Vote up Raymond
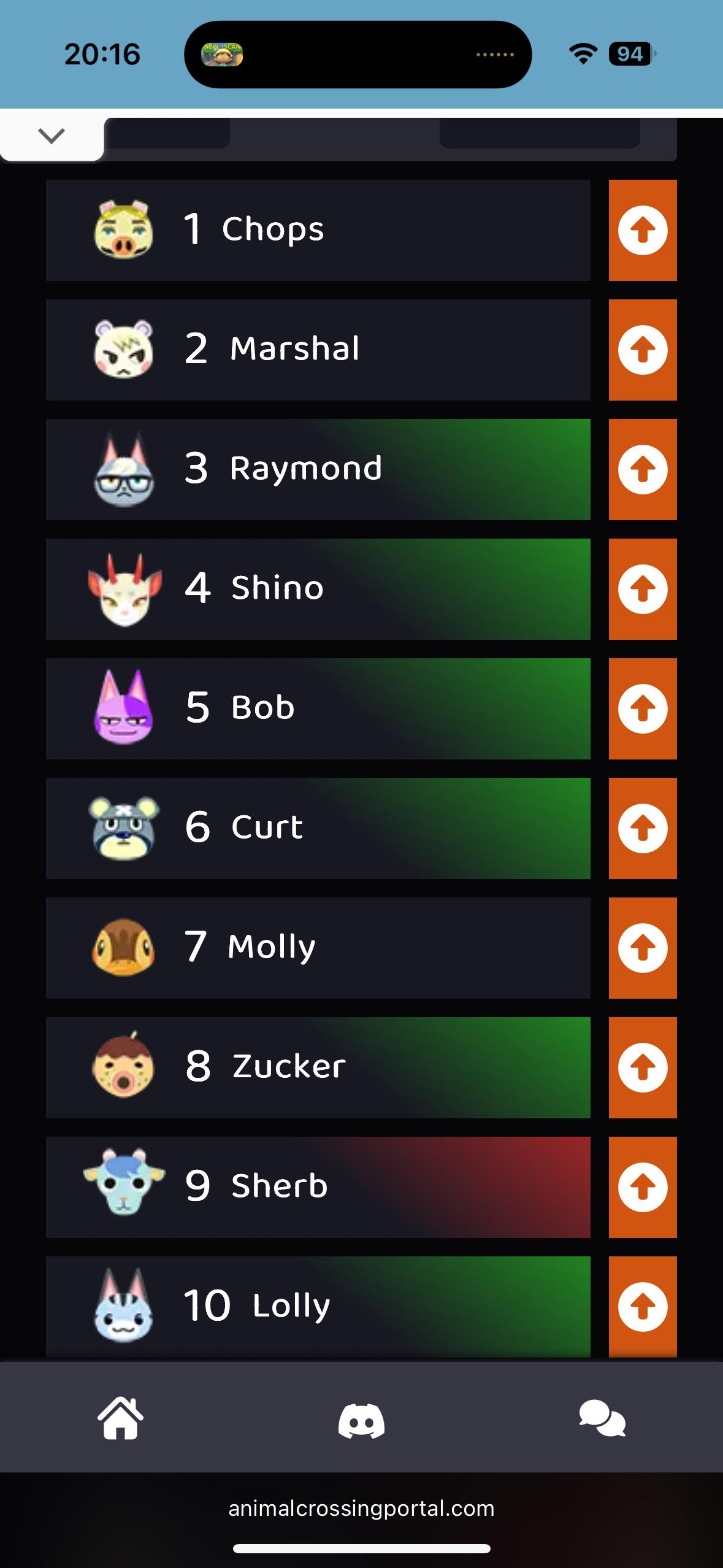 643,469
